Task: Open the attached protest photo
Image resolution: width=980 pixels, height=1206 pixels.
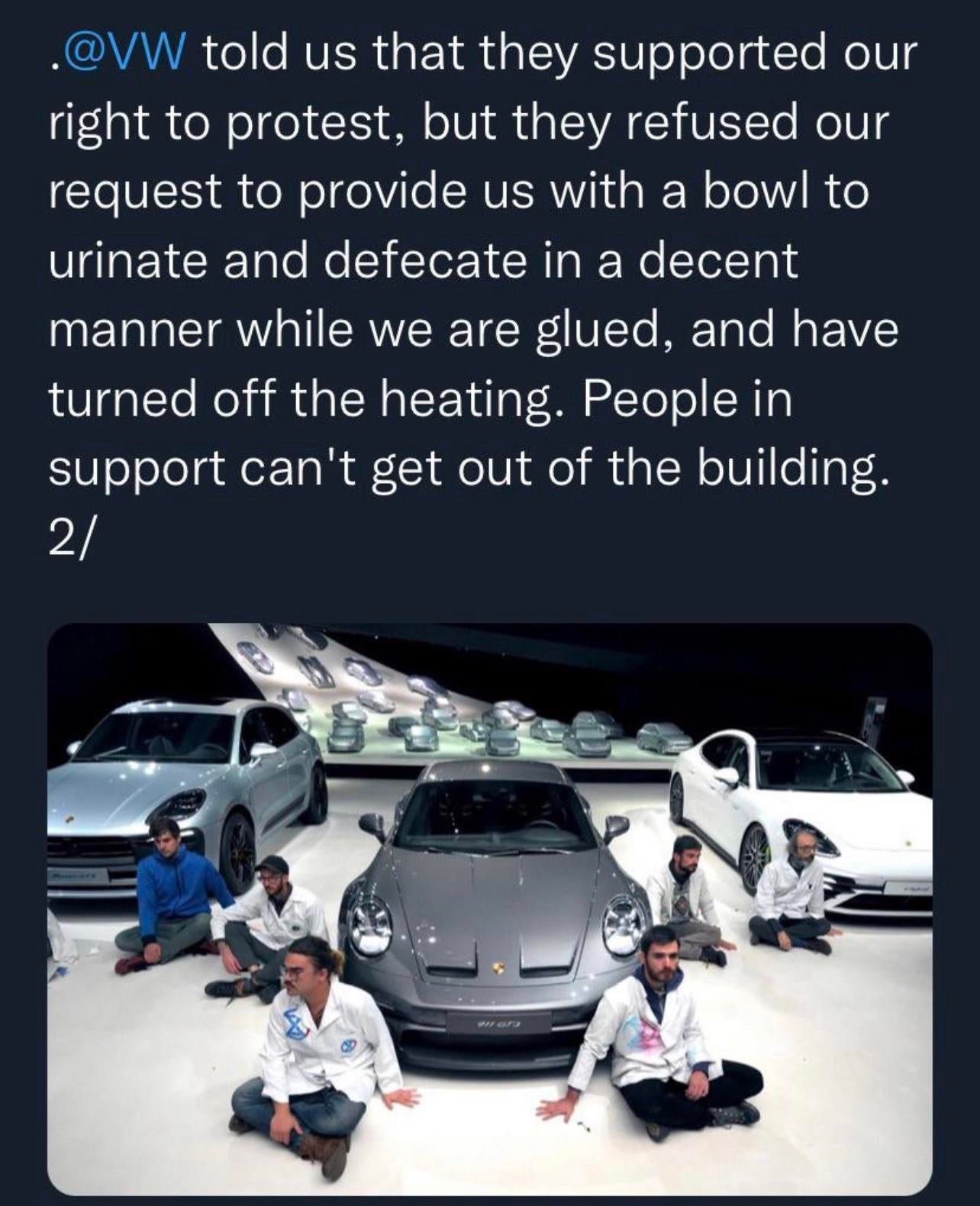Action: point(489,908)
